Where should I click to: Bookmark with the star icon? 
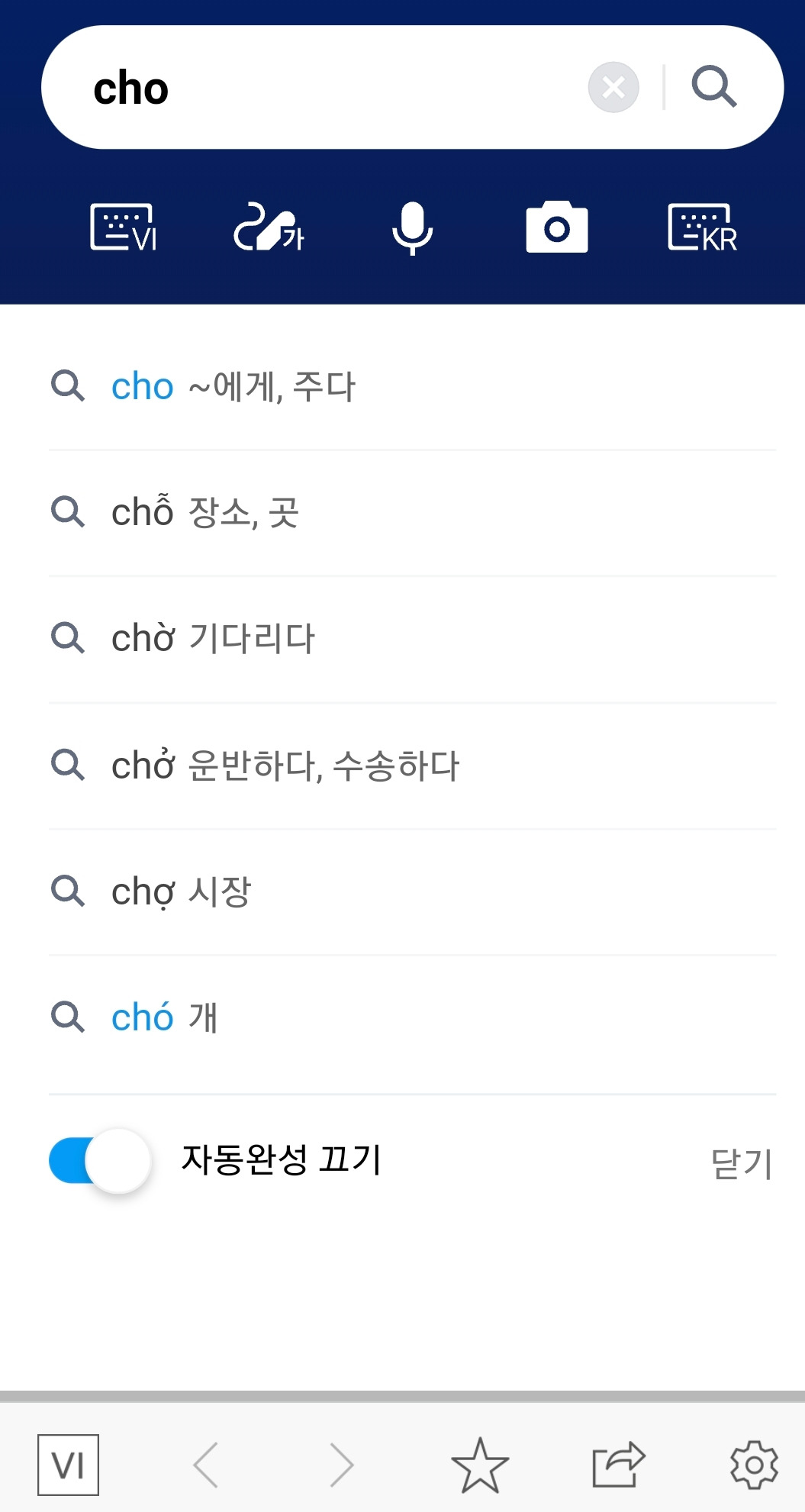click(480, 1465)
